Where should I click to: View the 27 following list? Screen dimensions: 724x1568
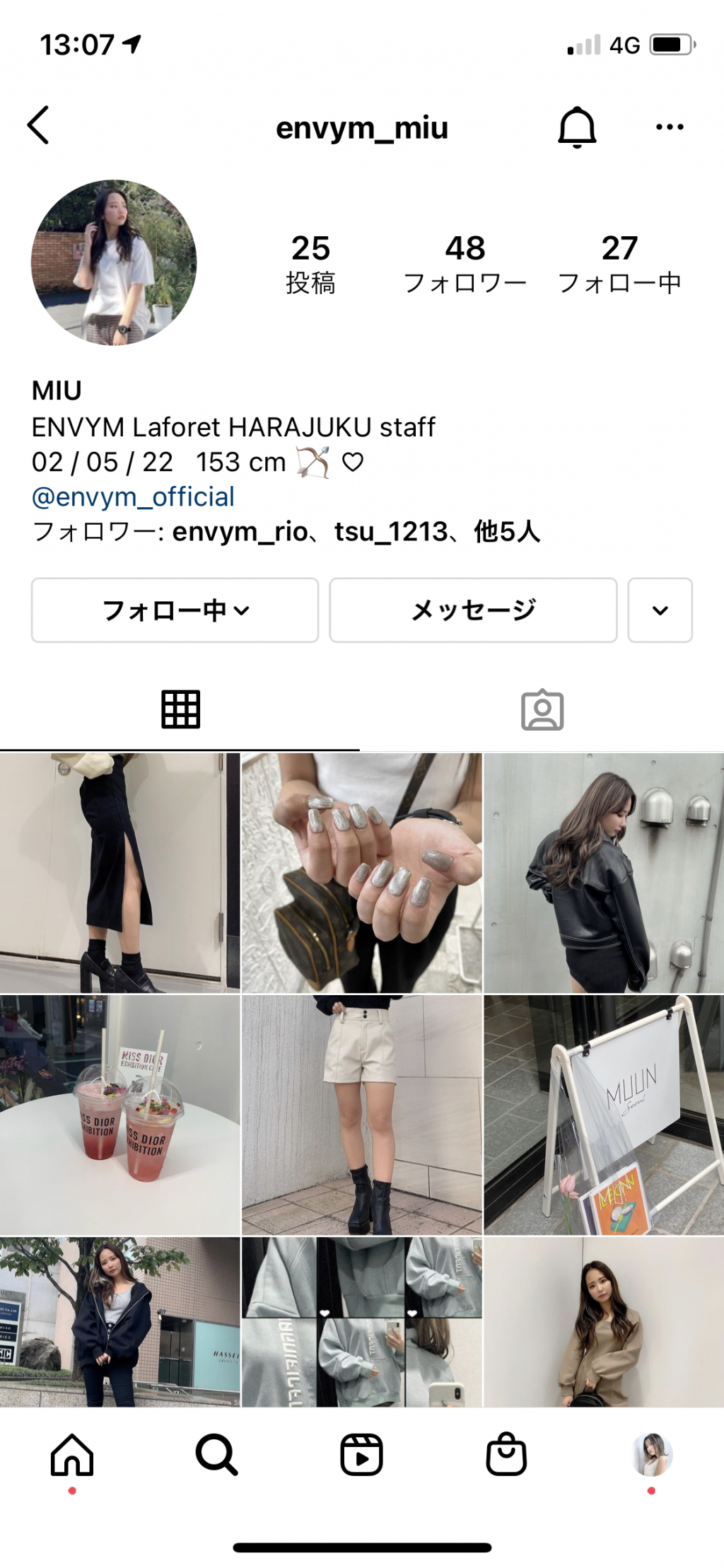pyautogui.click(x=619, y=264)
